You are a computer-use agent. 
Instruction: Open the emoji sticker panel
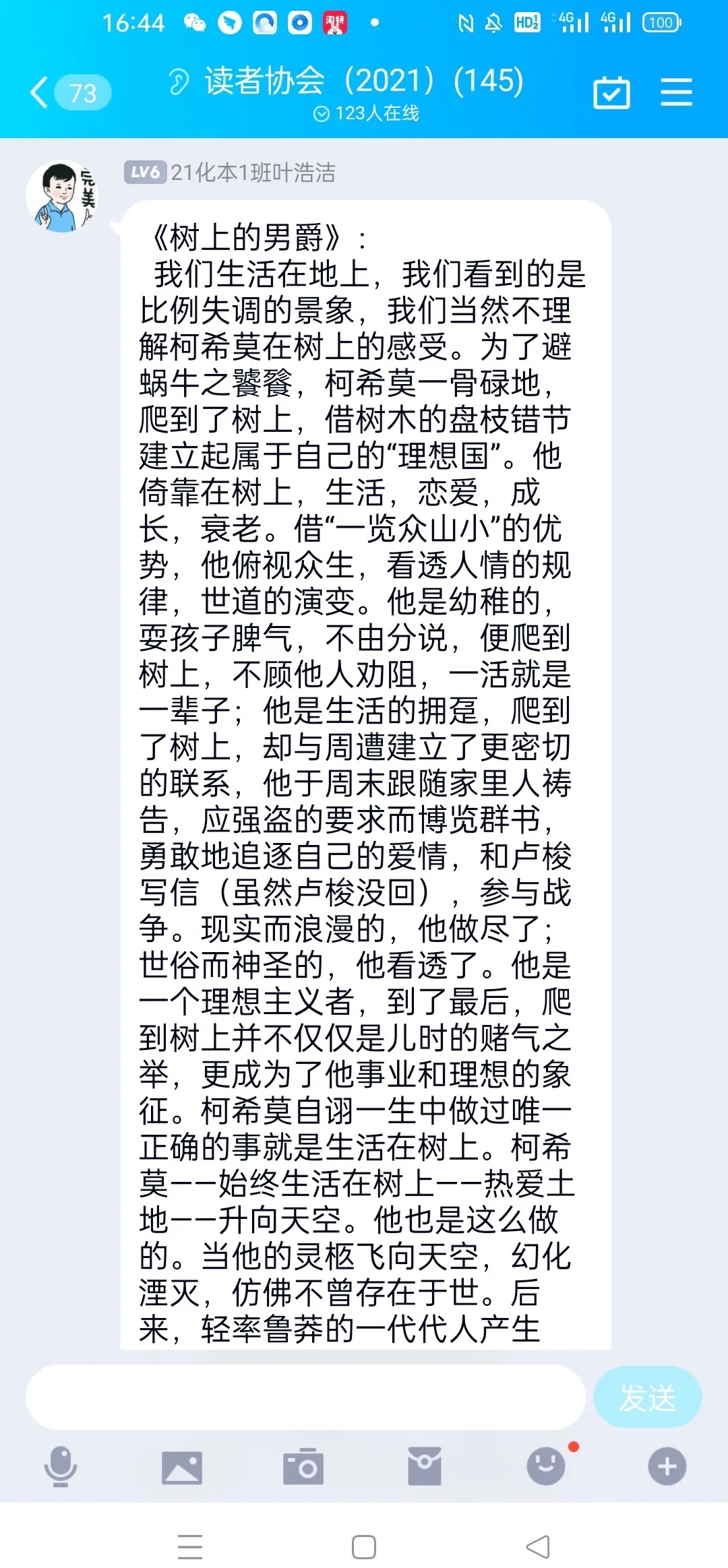point(545,1466)
